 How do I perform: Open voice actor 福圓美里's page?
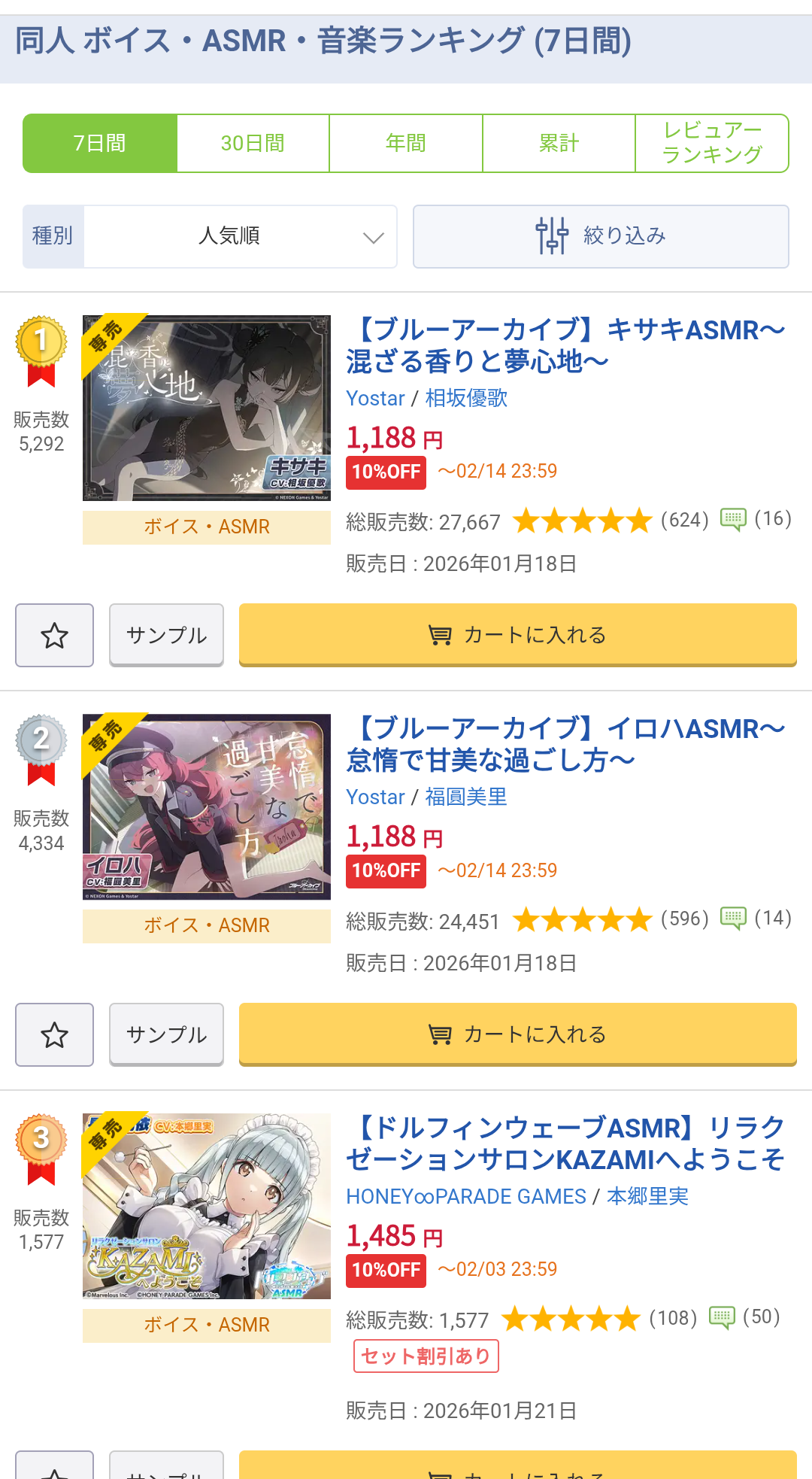point(466,797)
